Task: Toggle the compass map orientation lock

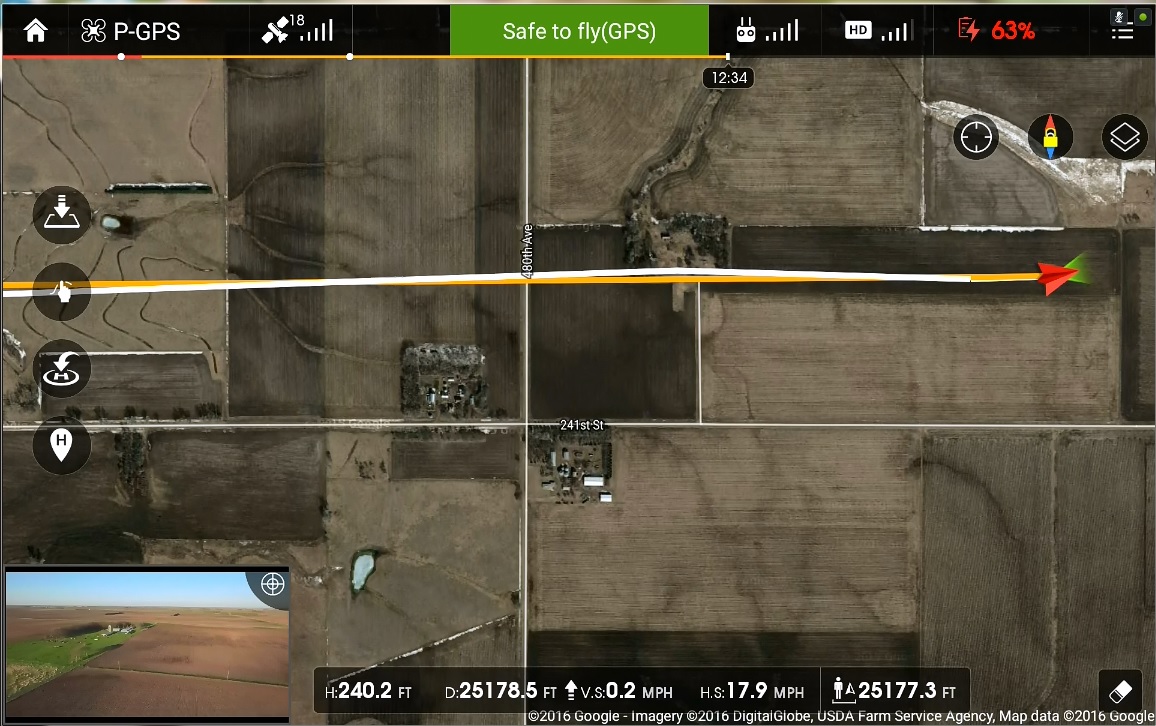Action: click(x=1050, y=137)
